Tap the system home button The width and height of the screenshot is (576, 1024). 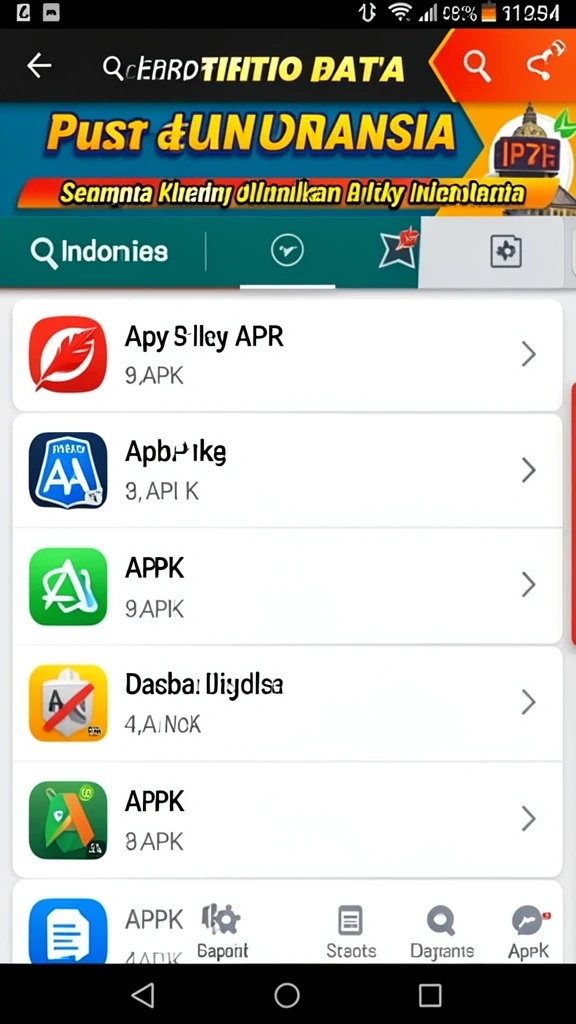pyautogui.click(x=287, y=995)
